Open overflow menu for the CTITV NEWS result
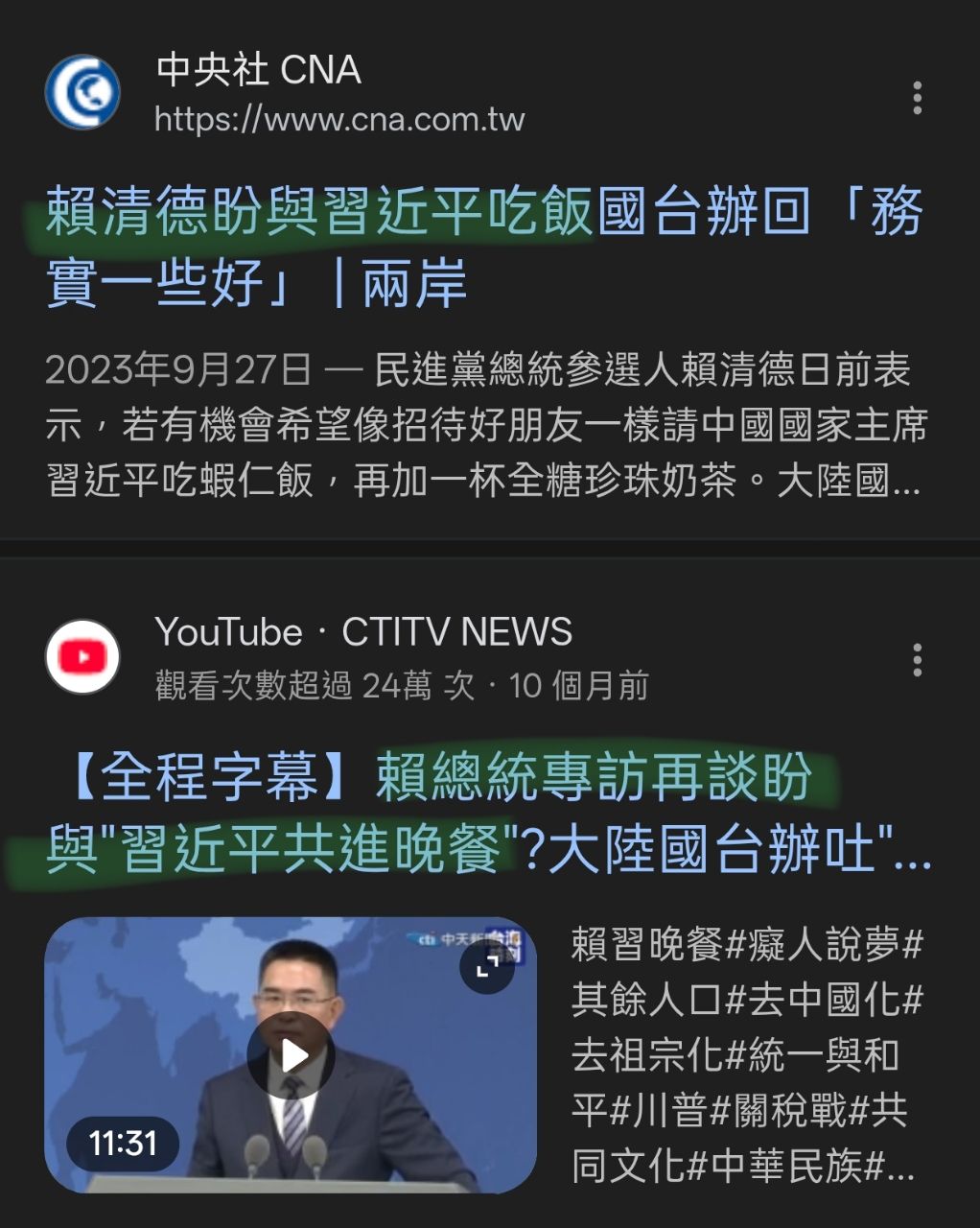 918,660
